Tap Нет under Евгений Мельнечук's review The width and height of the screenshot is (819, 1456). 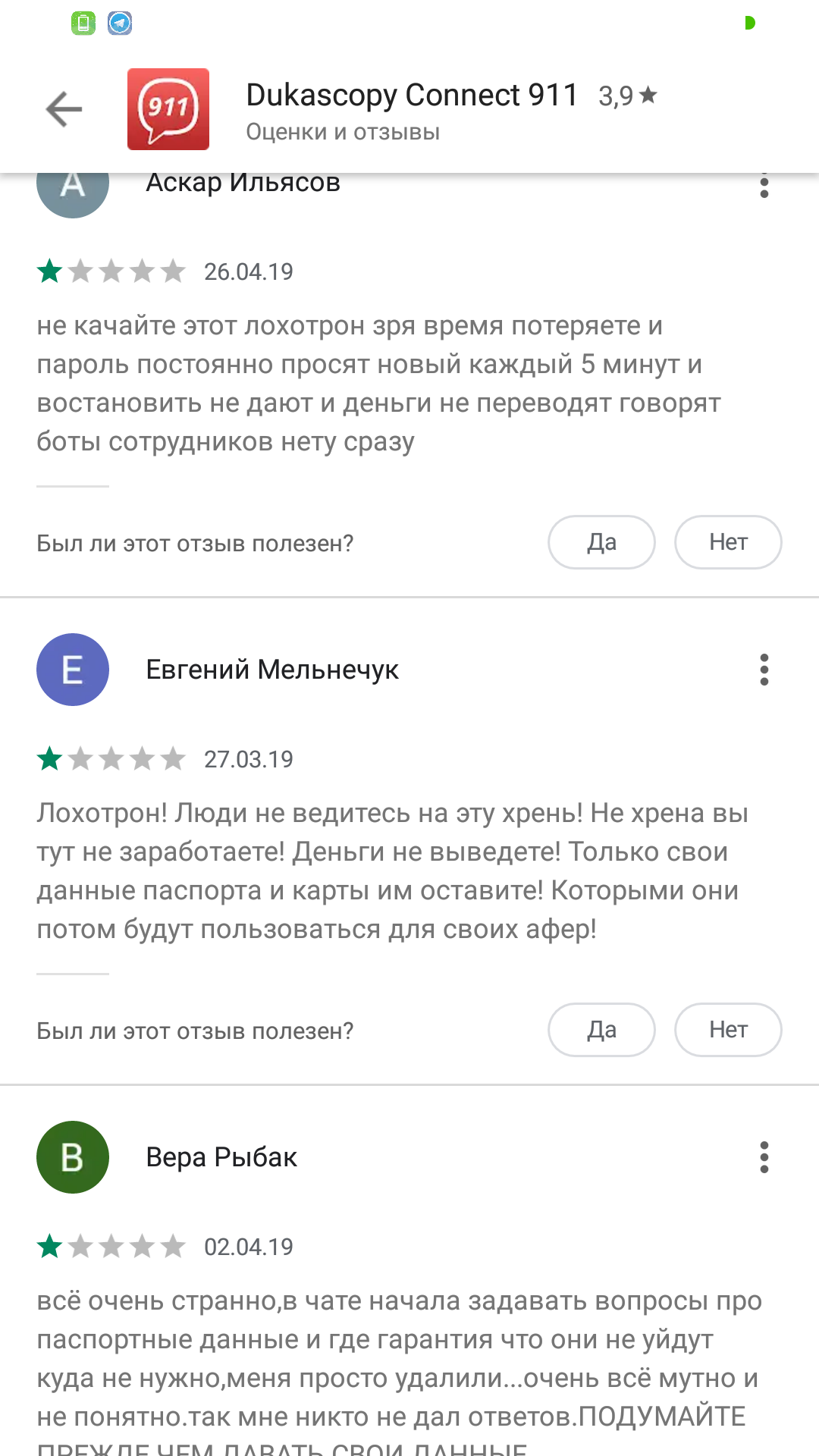tap(728, 1030)
